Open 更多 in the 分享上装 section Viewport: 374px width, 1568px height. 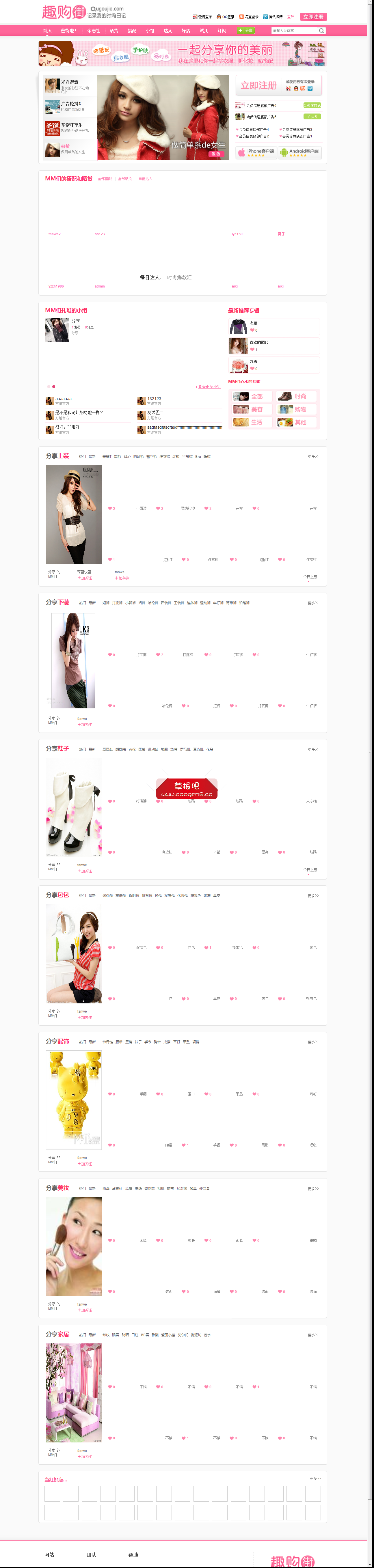(312, 456)
